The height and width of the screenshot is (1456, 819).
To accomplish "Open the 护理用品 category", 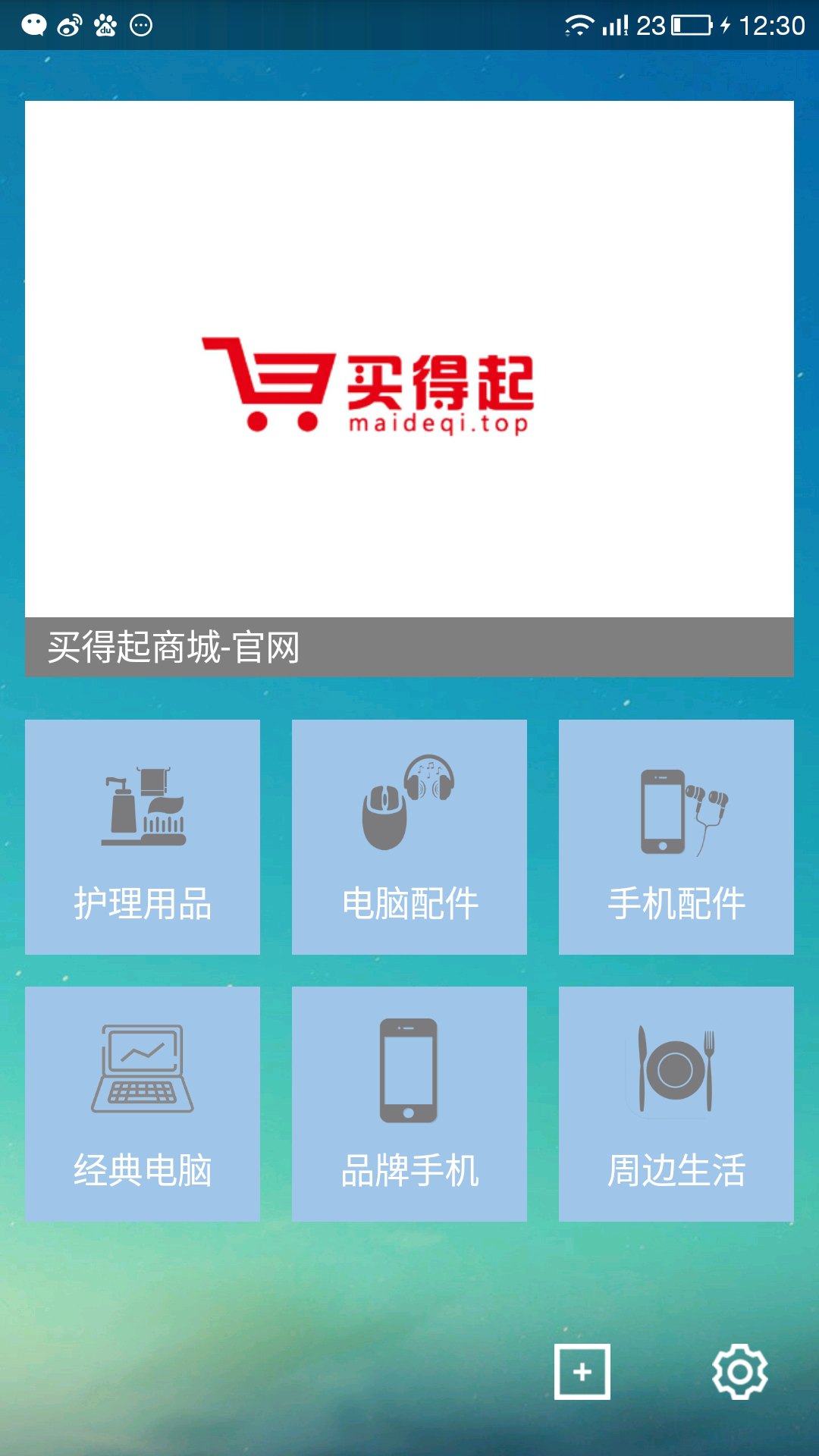I will 143,837.
